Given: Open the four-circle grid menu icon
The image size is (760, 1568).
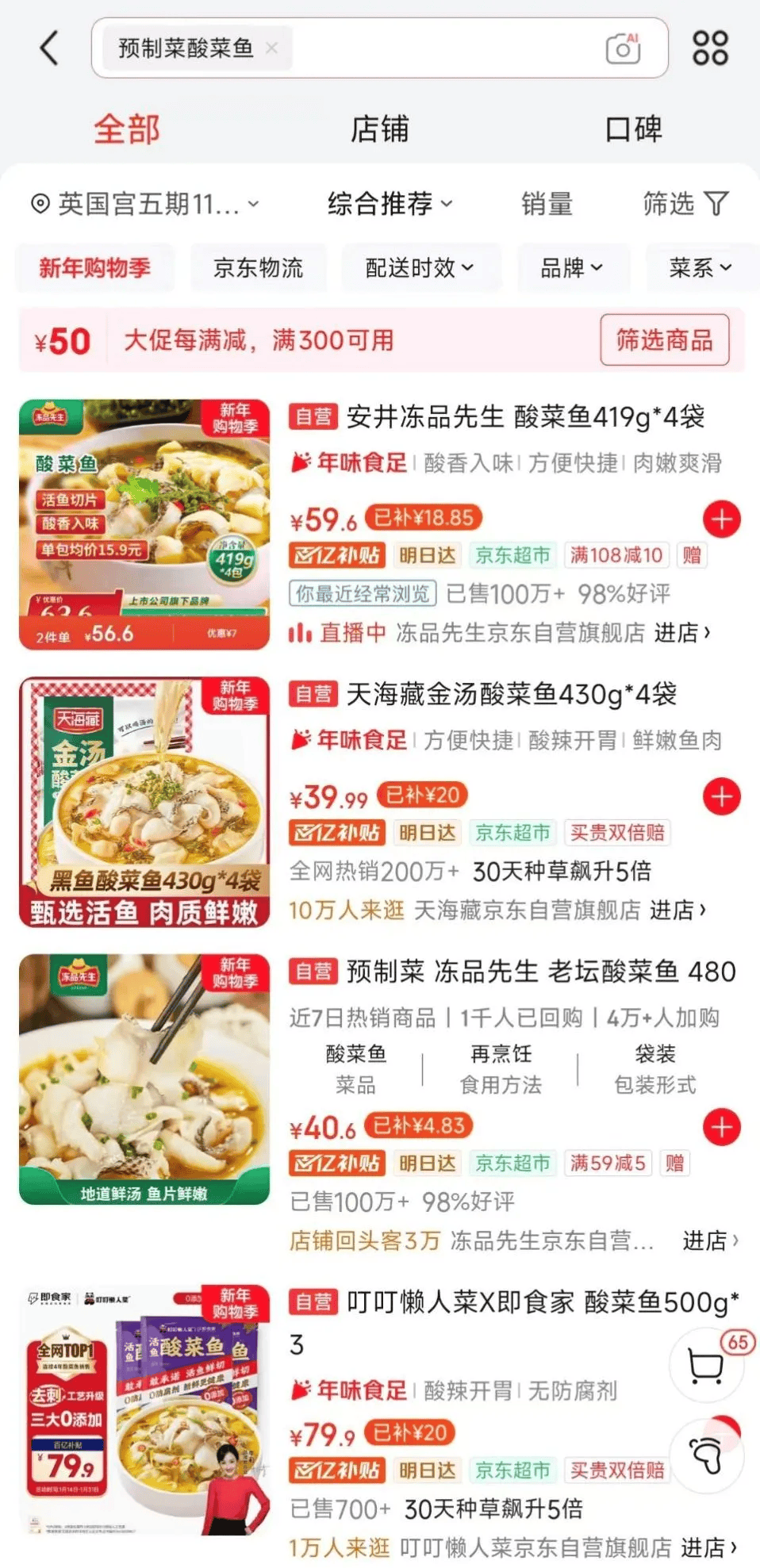Looking at the screenshot, I should [710, 48].
